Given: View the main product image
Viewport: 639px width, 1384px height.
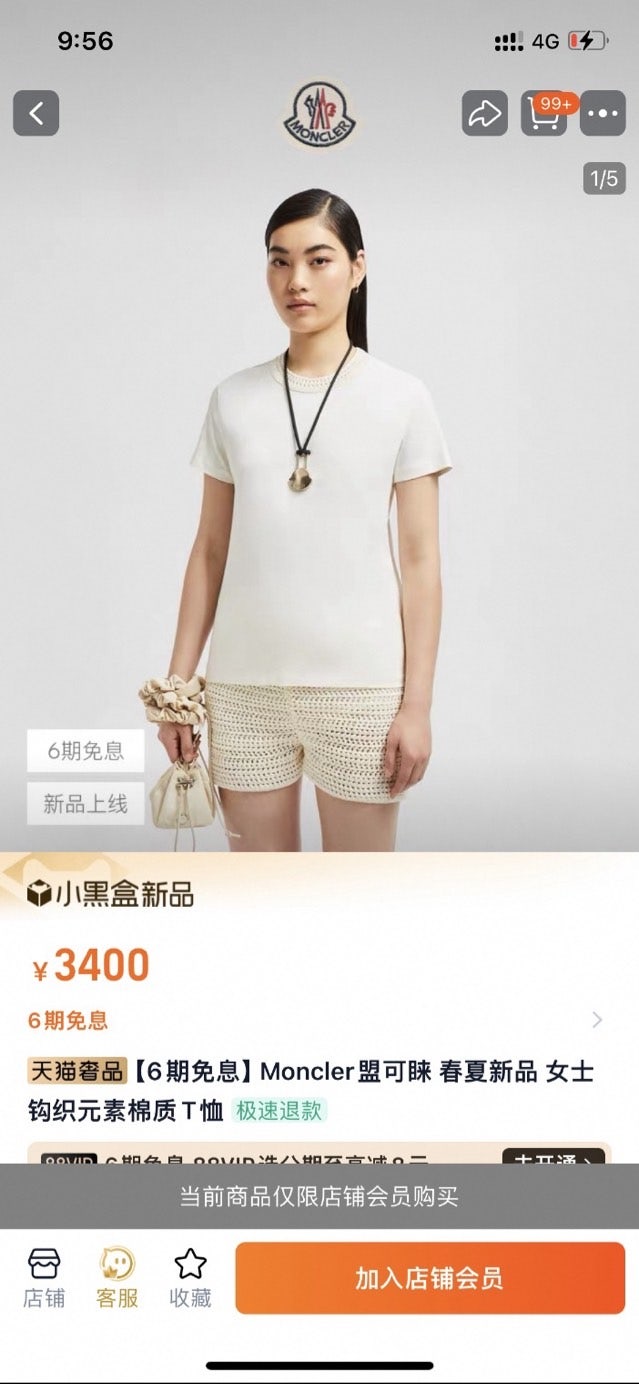Looking at the screenshot, I should pos(319,500).
